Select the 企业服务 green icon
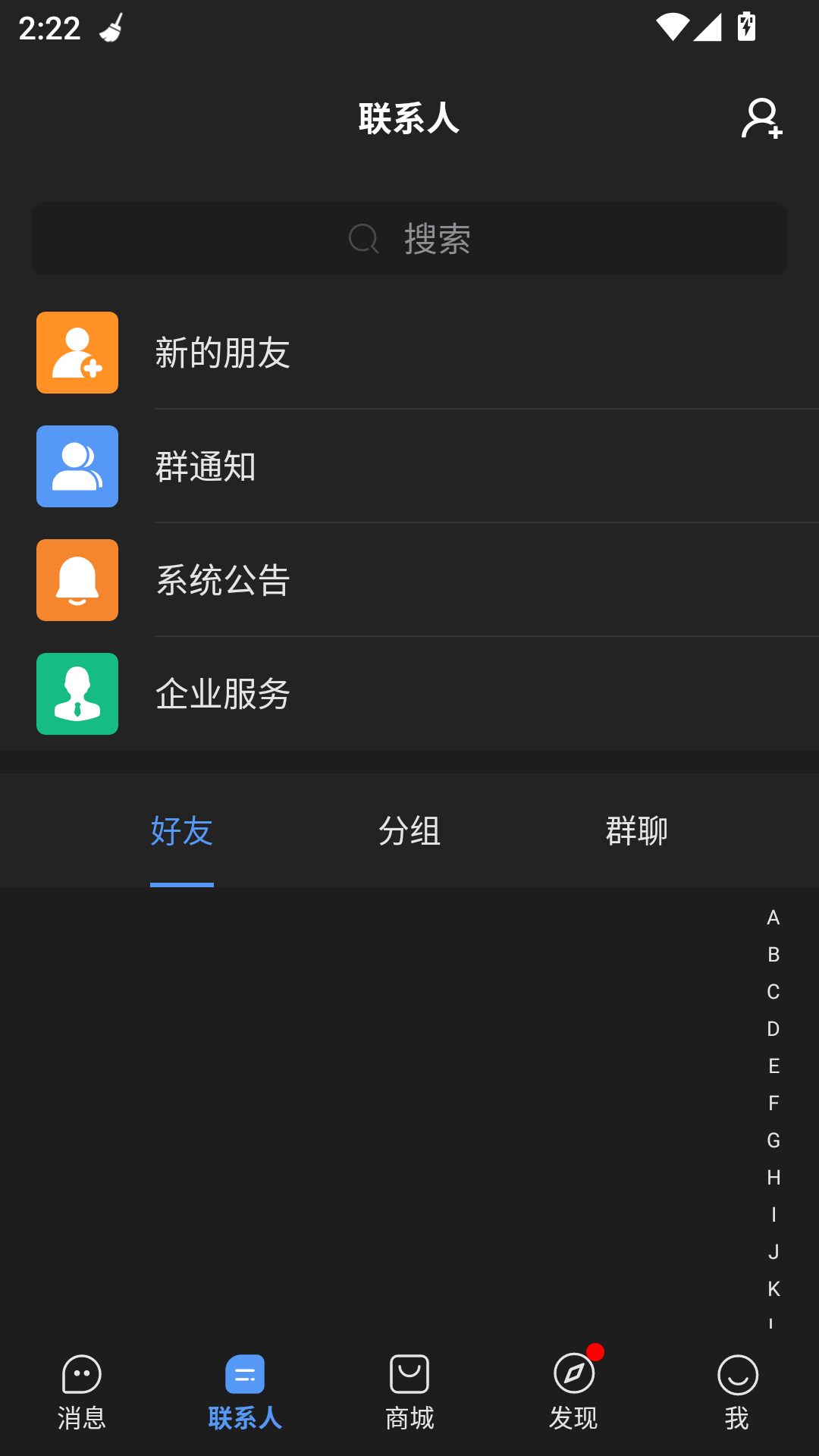Screen dimensions: 819x1456 [x=77, y=694]
